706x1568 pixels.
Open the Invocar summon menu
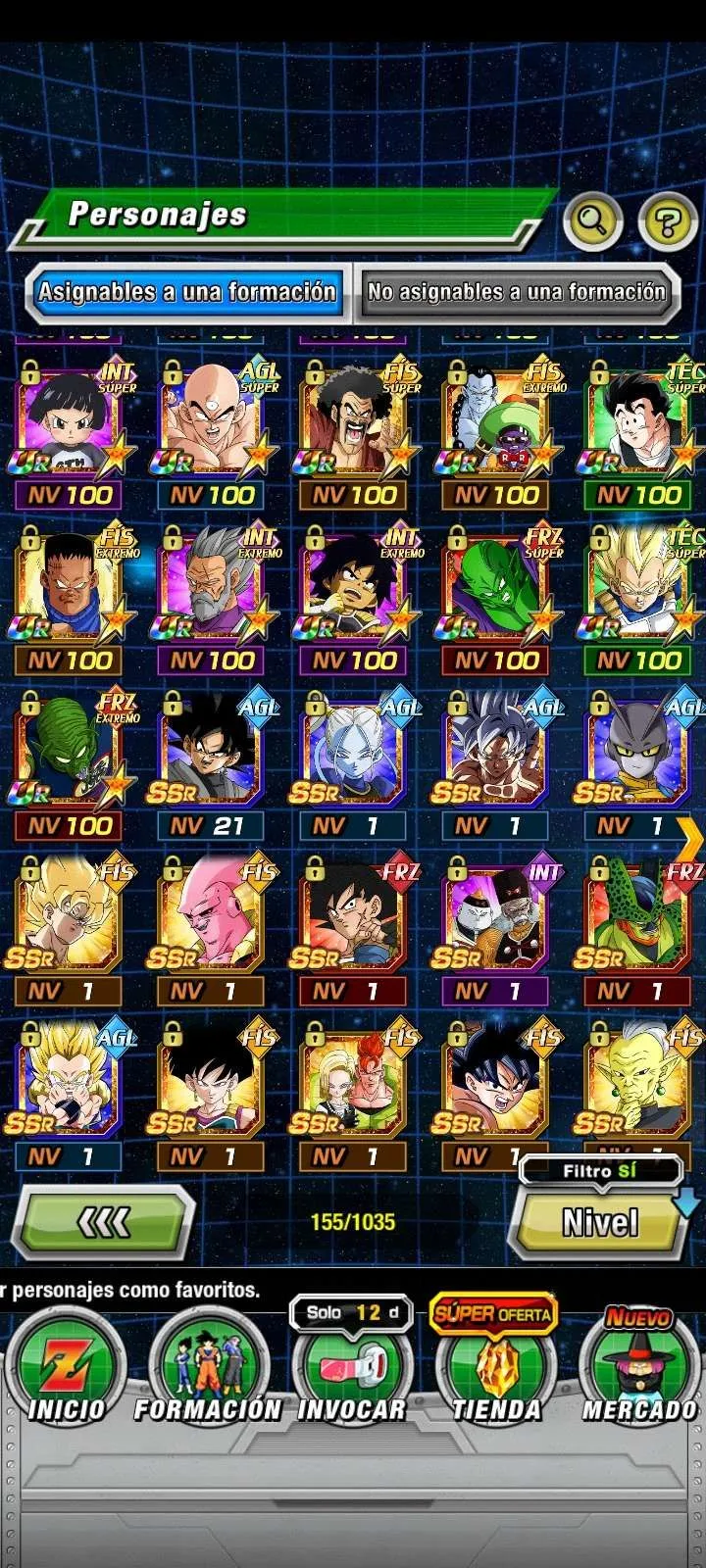351,1369
